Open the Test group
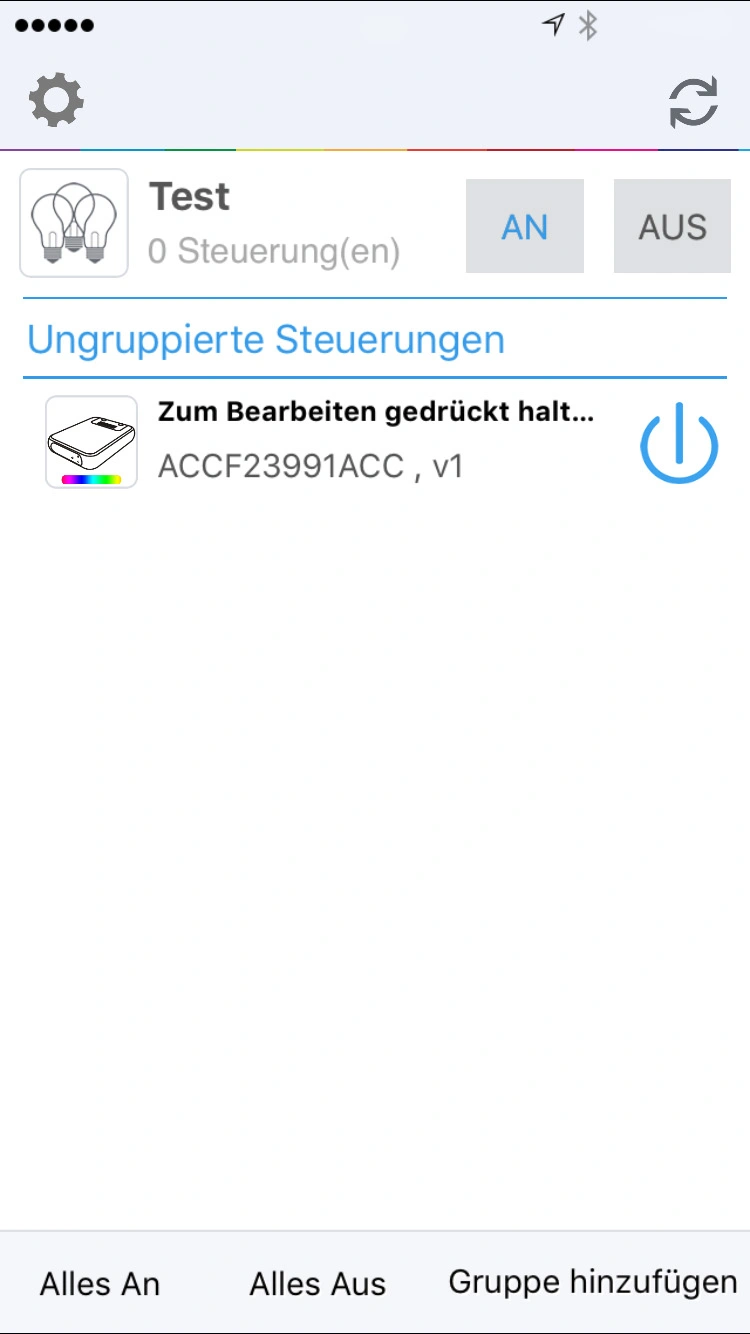This screenshot has width=750, height=1334. coord(240,223)
